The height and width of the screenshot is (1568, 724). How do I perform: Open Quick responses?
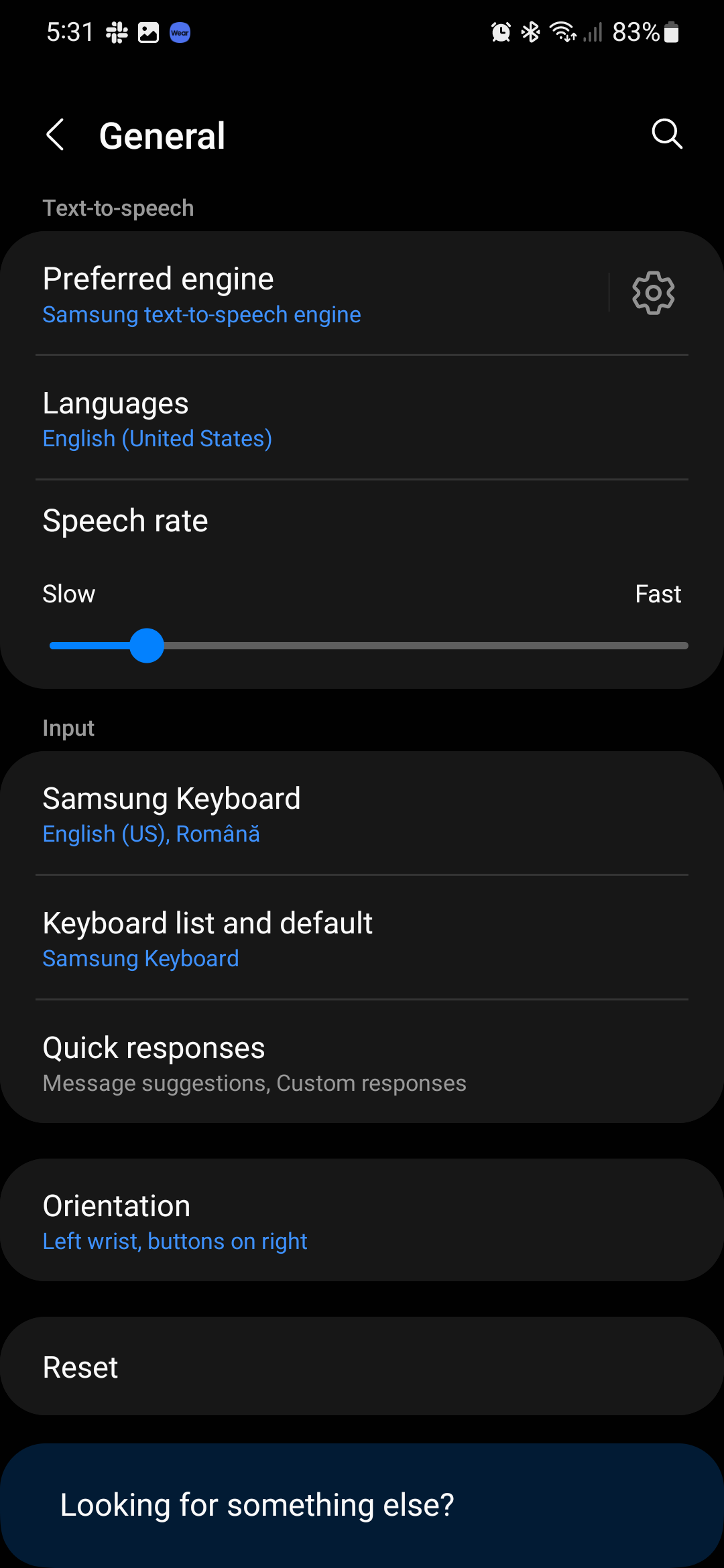click(362, 1063)
